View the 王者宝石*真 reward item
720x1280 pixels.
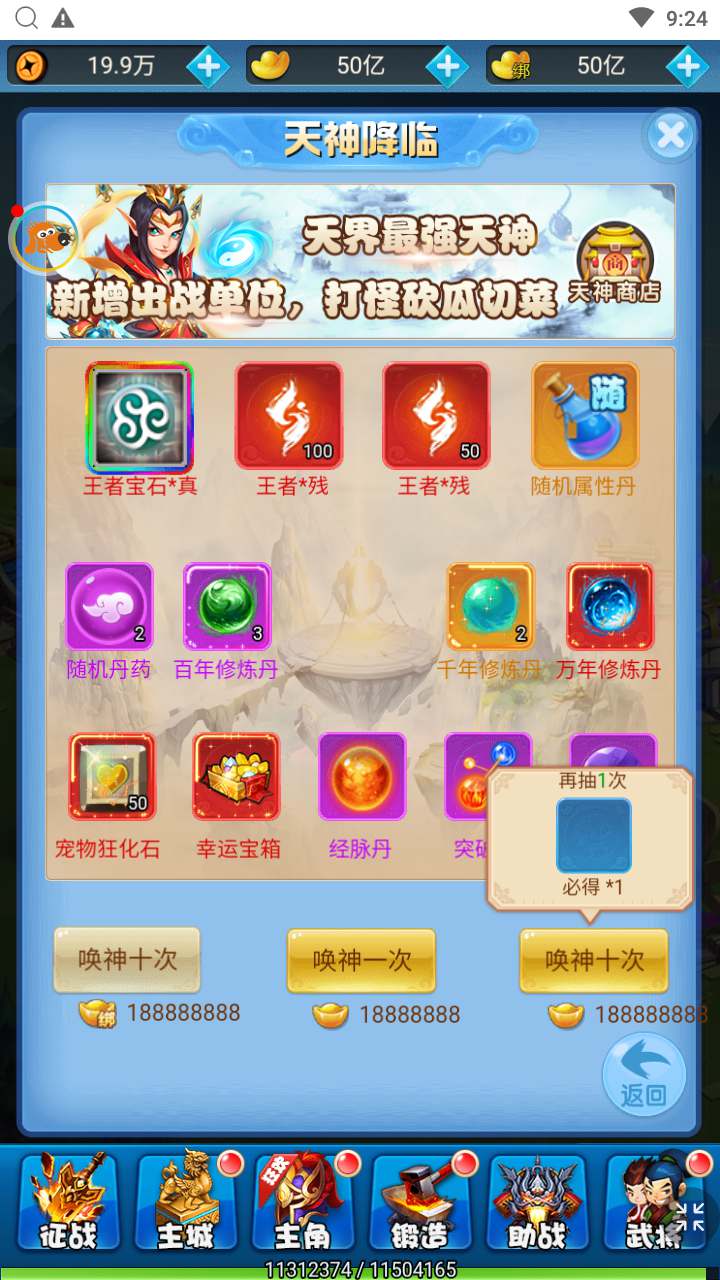tap(140, 417)
